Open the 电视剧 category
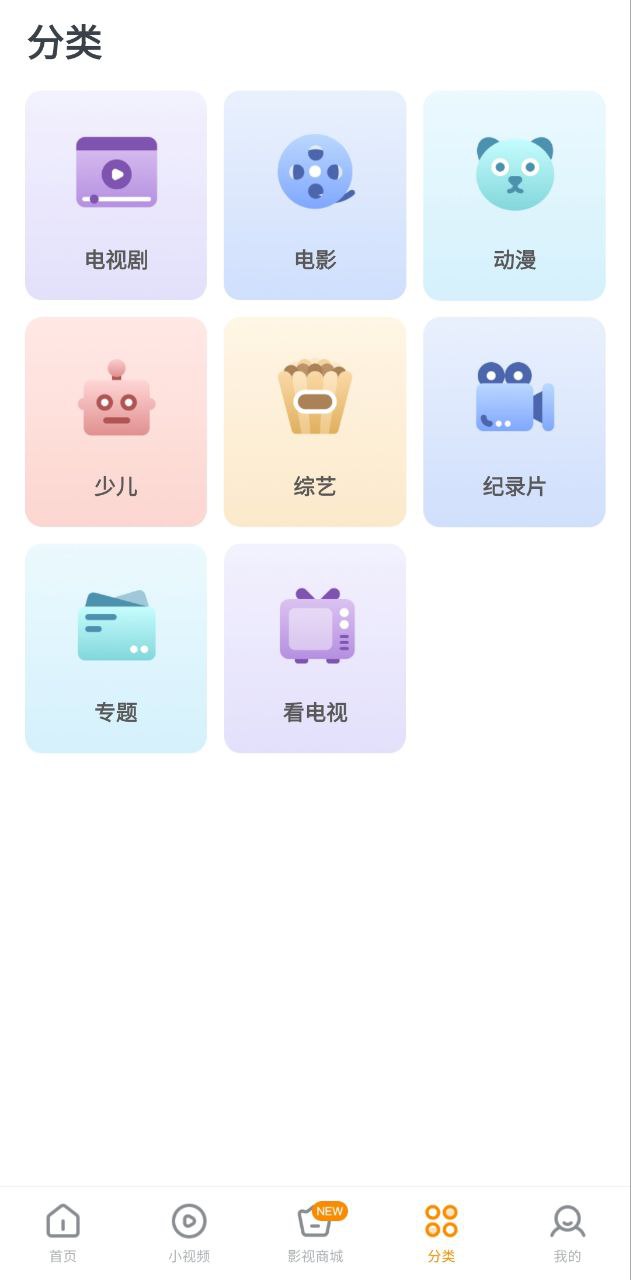The image size is (631, 1280). (x=116, y=196)
